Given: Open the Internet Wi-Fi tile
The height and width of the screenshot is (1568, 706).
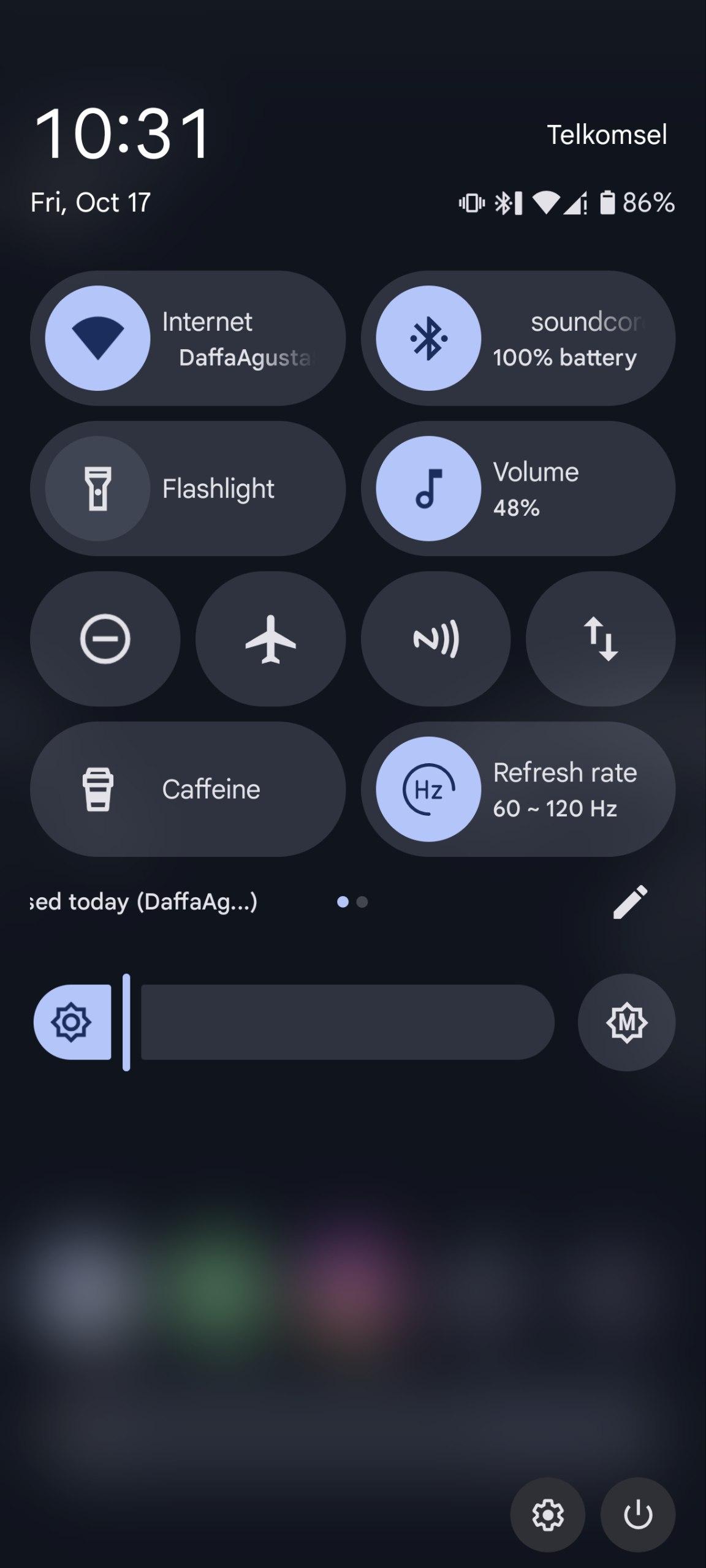Looking at the screenshot, I should 188,338.
